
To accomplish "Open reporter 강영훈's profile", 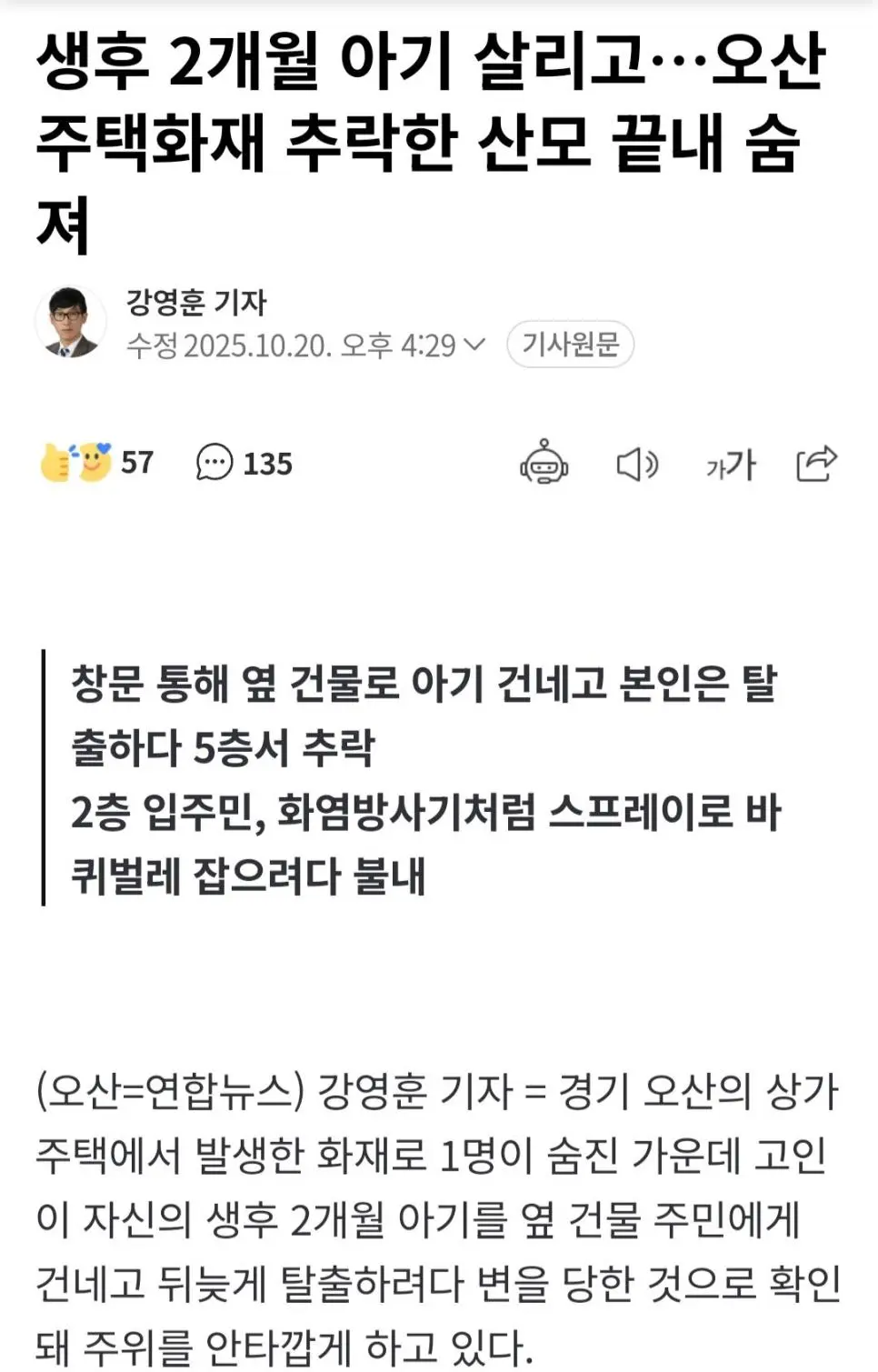I will pyautogui.click(x=195, y=303).
